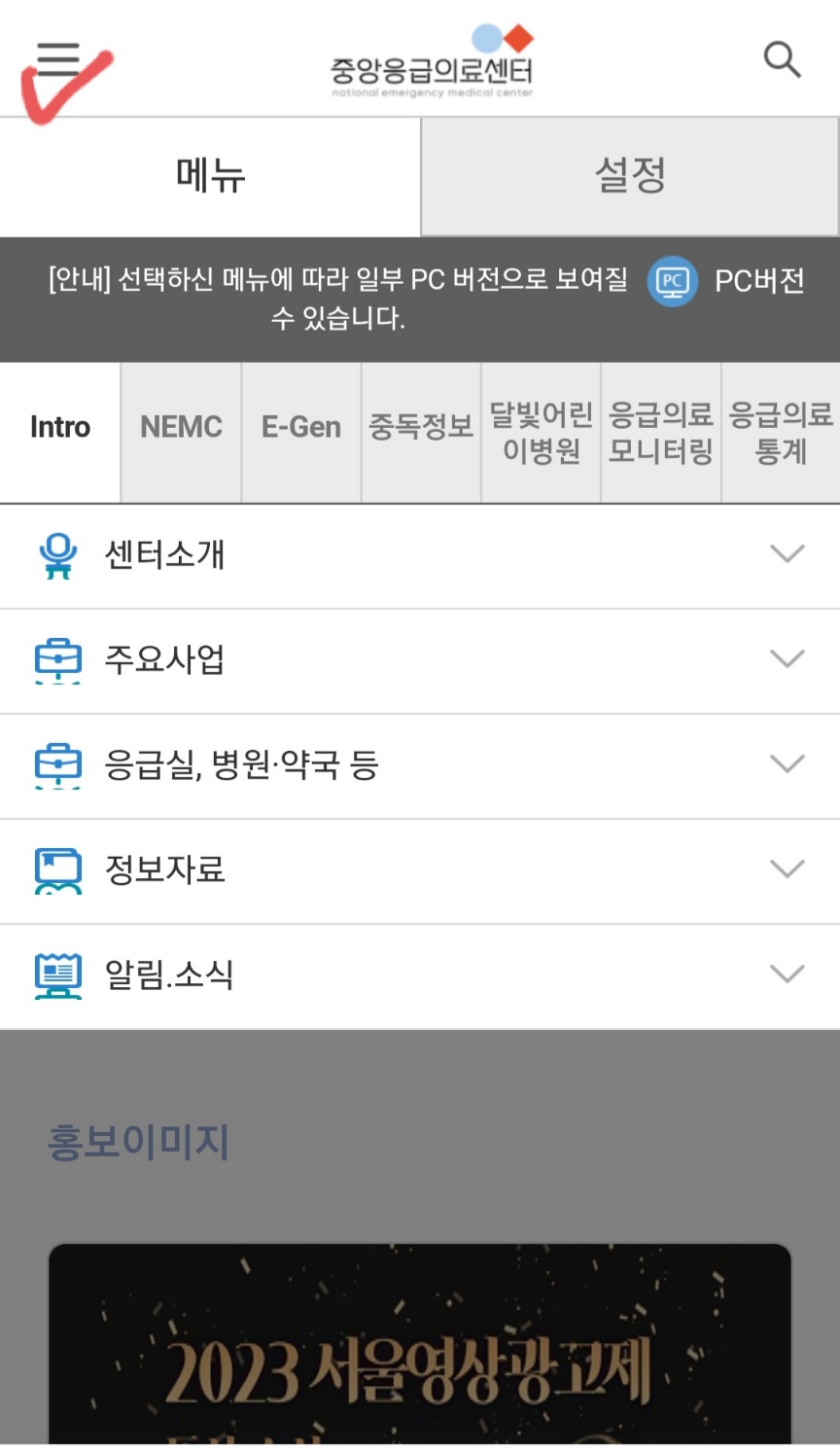Expand the 정보자료 section
Viewport: 840px width, 1453px height.
787,869
